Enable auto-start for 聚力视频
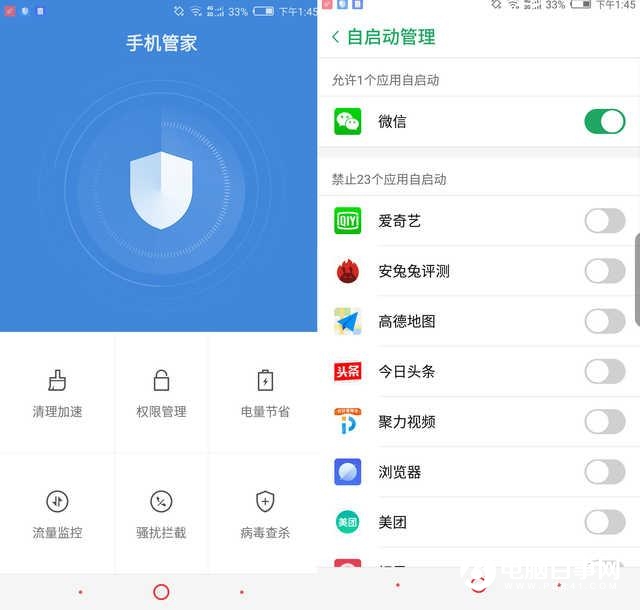Image resolution: width=640 pixels, height=610 pixels. tap(604, 422)
